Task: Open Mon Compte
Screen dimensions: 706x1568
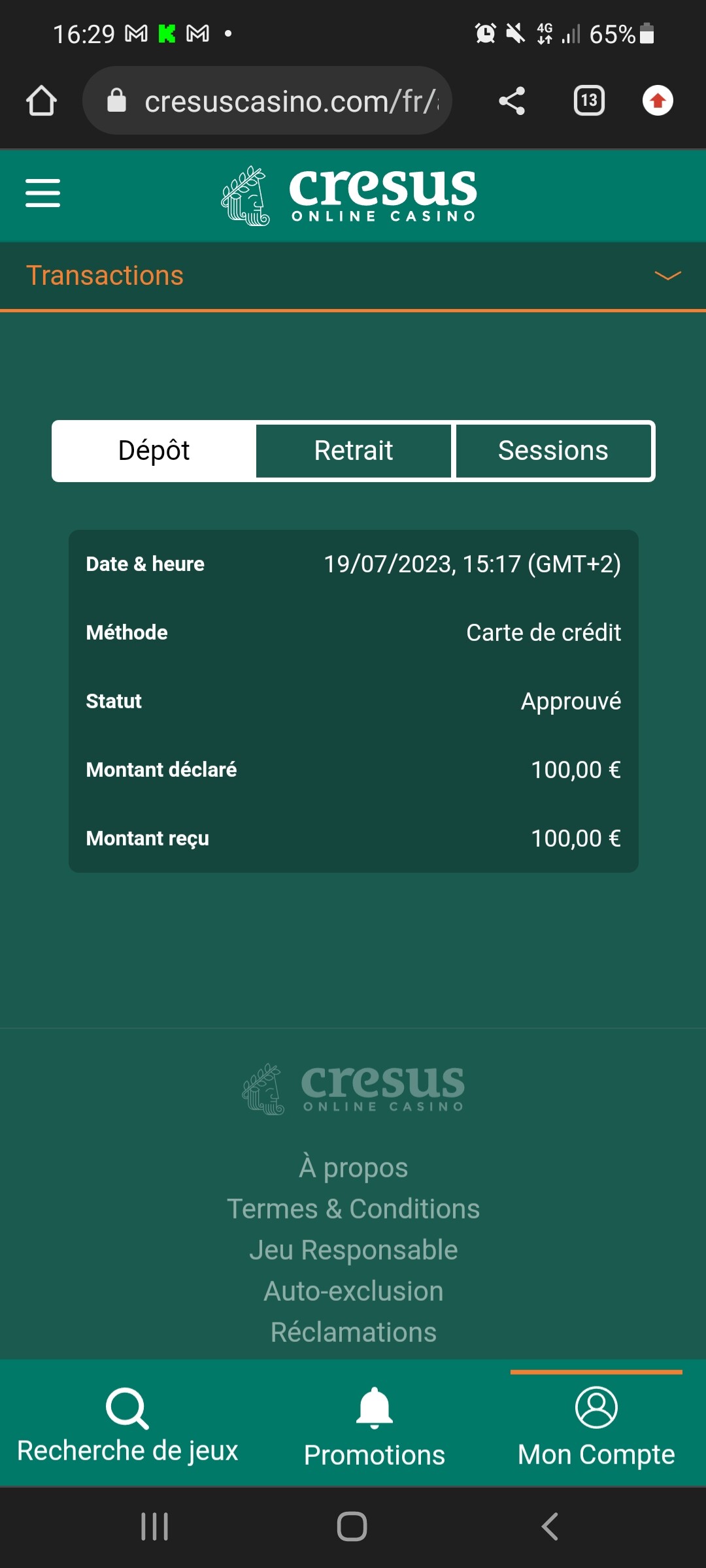Action: tap(596, 1424)
